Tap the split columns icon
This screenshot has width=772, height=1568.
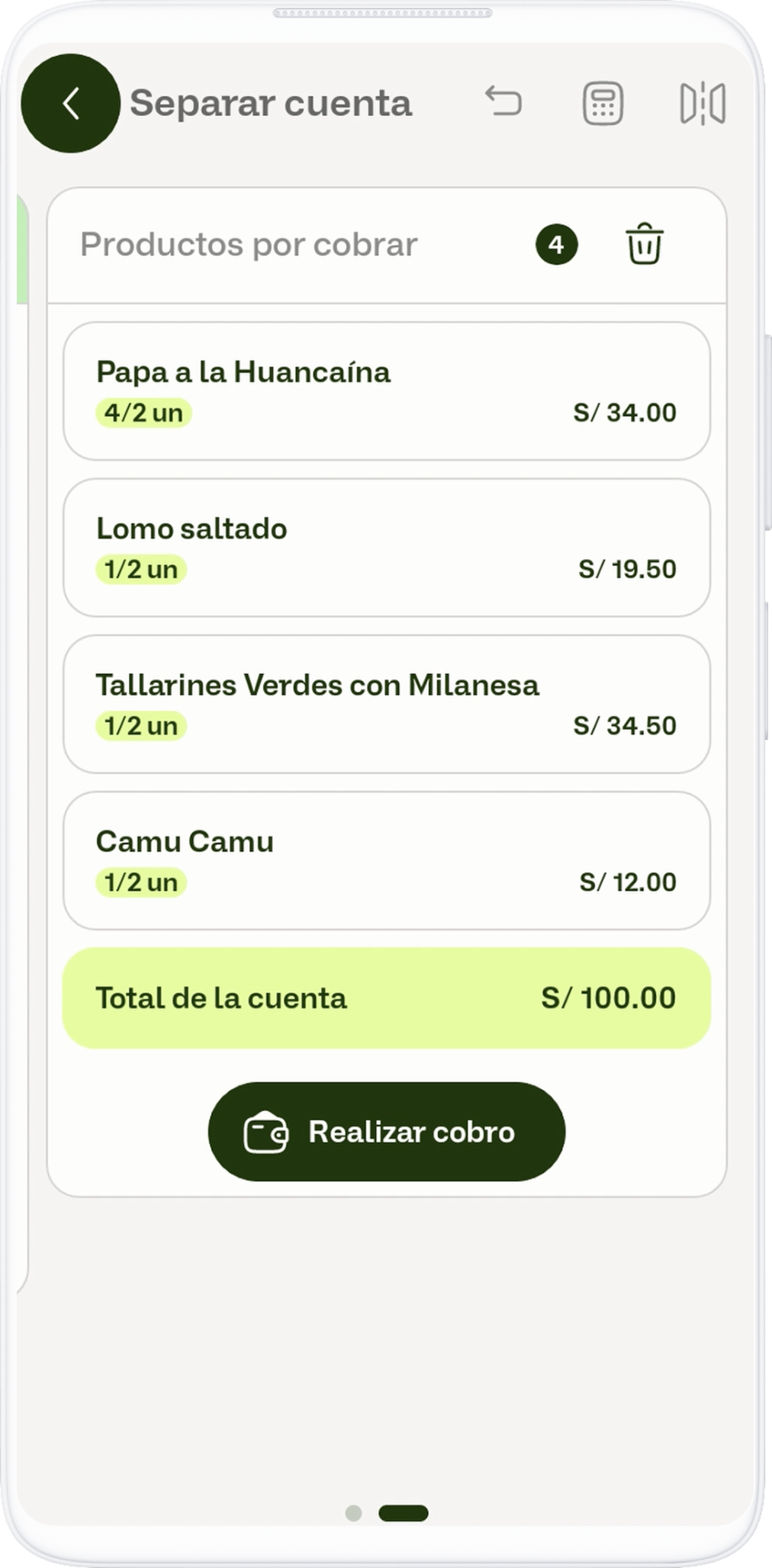(x=702, y=103)
